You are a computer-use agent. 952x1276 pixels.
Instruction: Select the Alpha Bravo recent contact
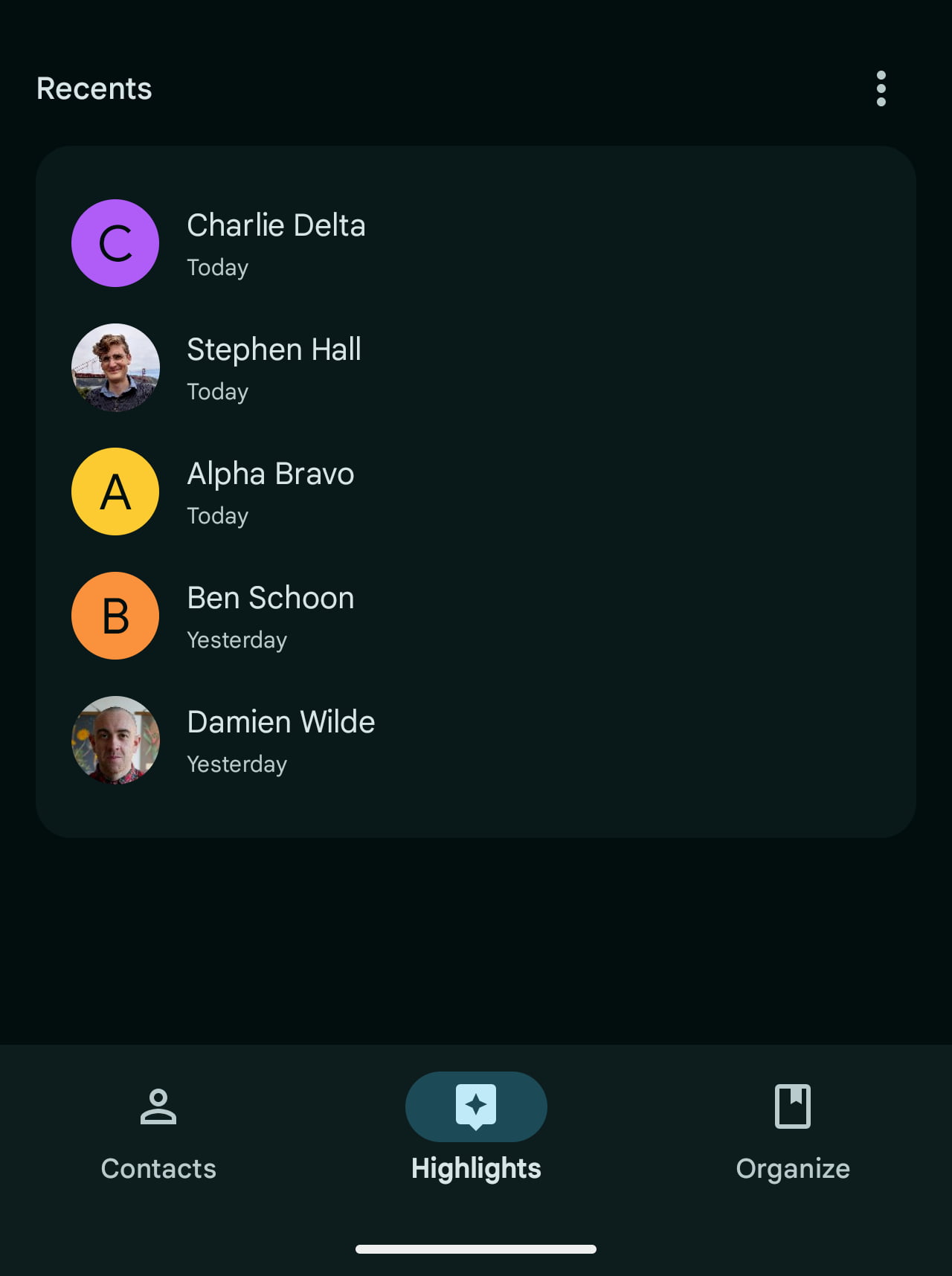tap(270, 492)
